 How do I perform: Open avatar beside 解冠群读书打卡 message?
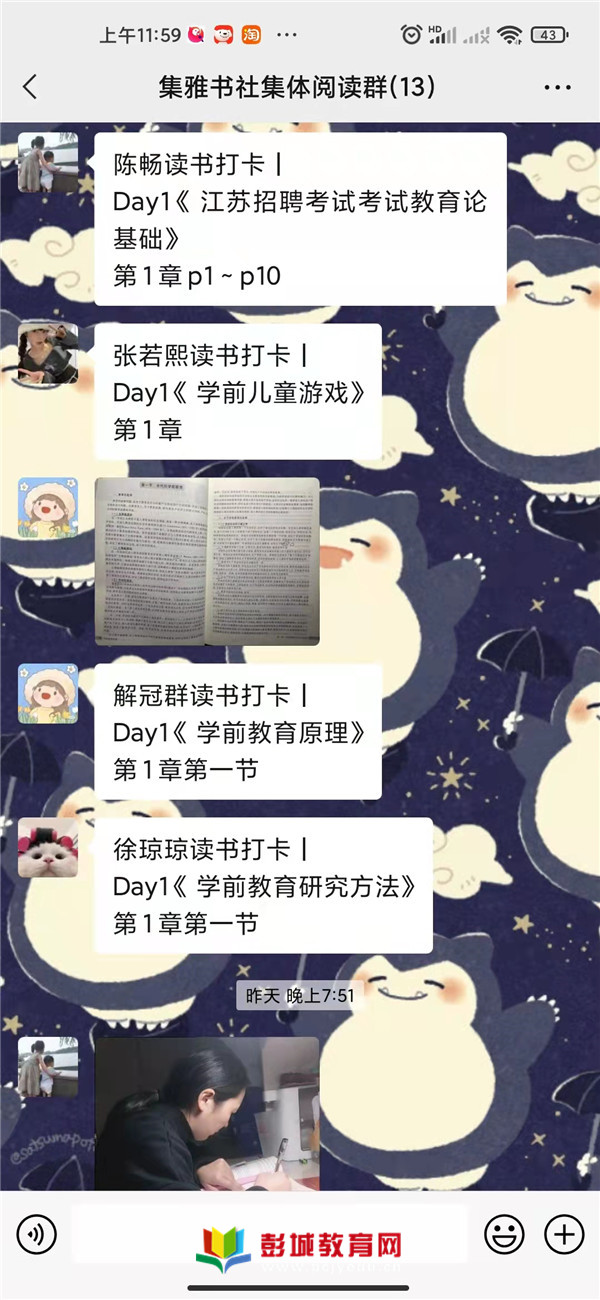click(x=48, y=693)
